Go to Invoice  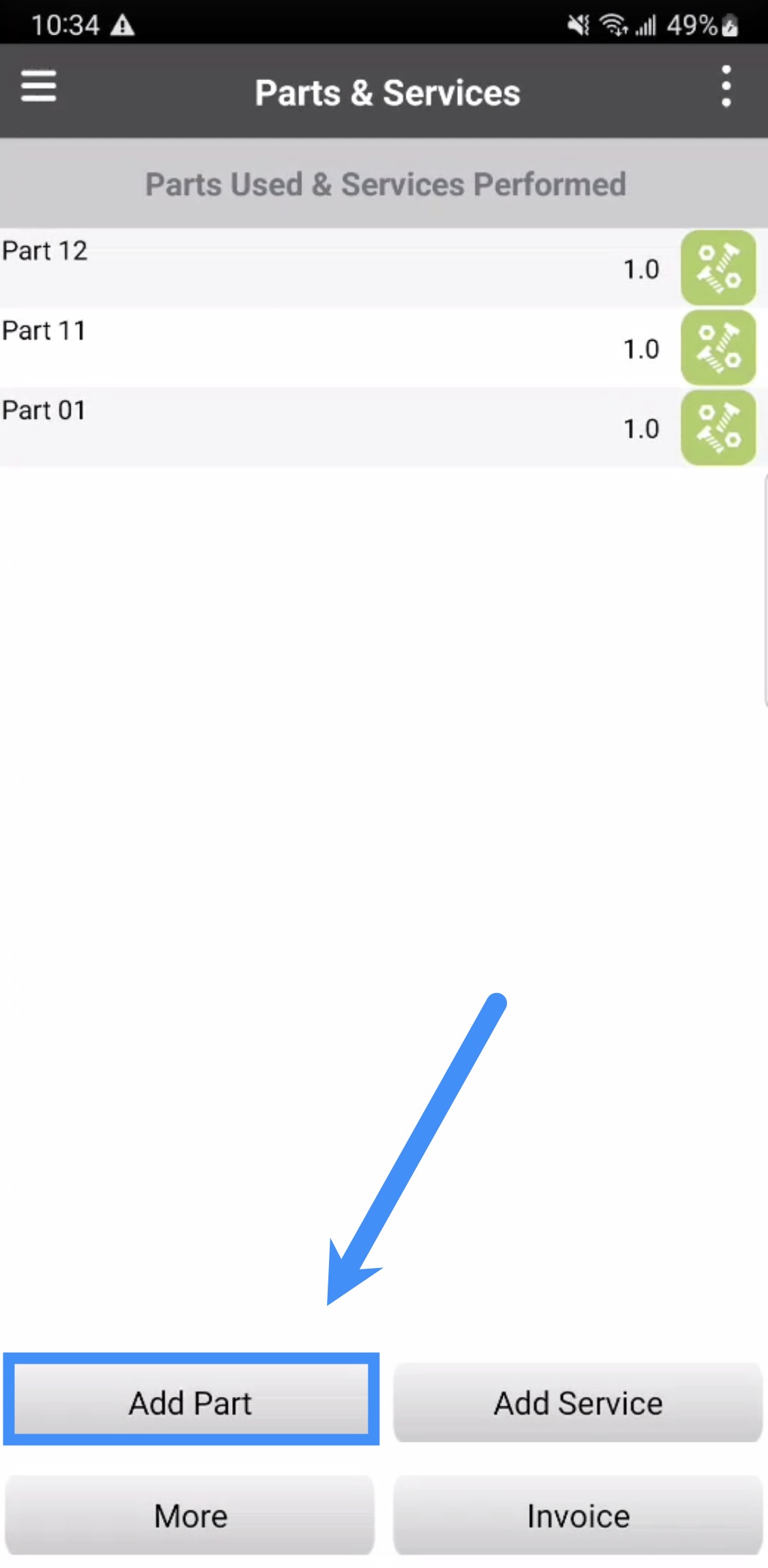[578, 1515]
